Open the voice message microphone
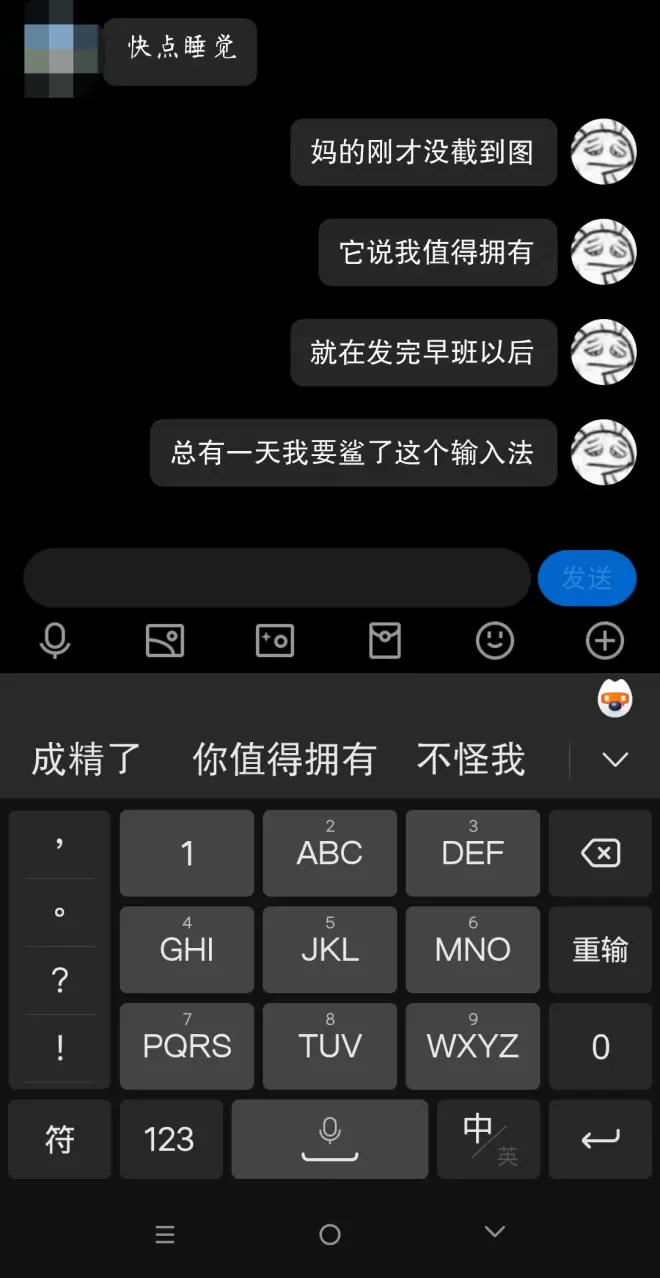The height and width of the screenshot is (1278, 660). [x=55, y=640]
